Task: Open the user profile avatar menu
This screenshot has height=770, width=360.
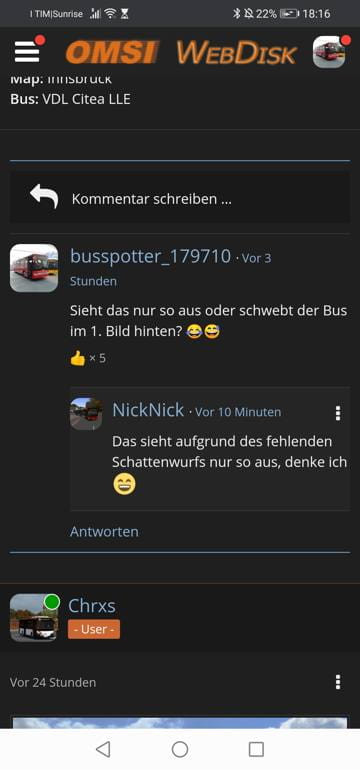Action: pos(329,52)
